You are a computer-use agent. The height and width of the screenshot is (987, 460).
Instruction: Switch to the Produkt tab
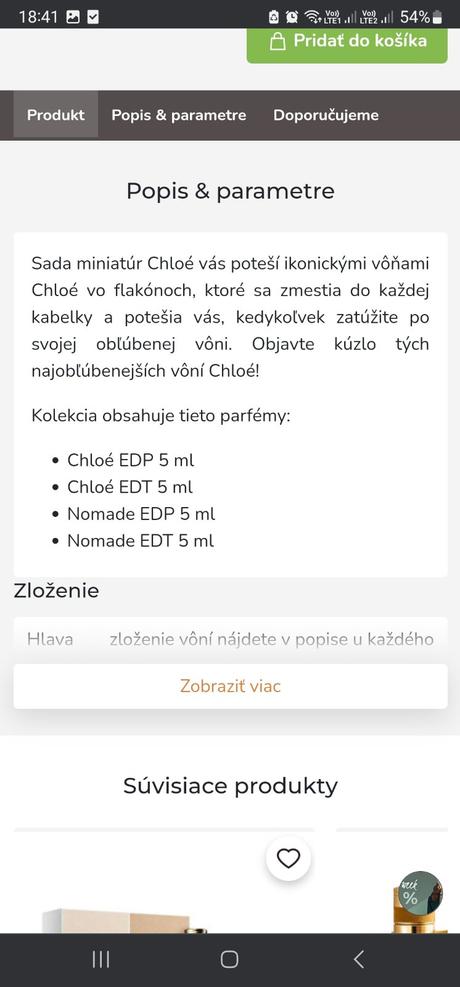(56, 115)
